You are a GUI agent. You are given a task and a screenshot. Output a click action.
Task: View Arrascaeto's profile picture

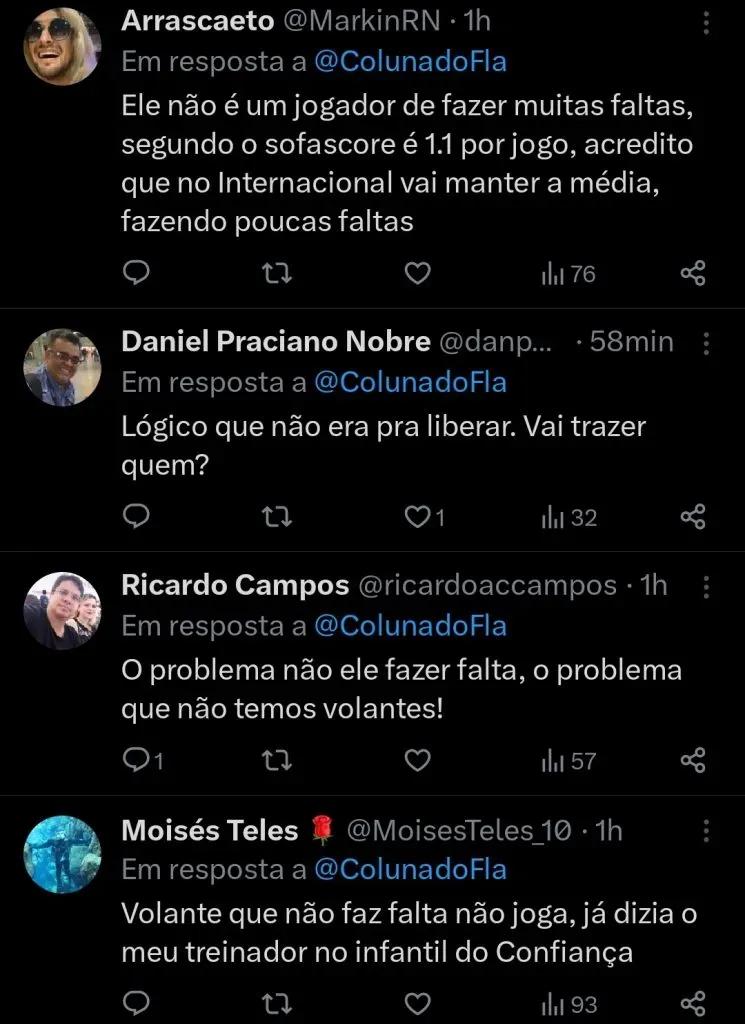(x=62, y=45)
